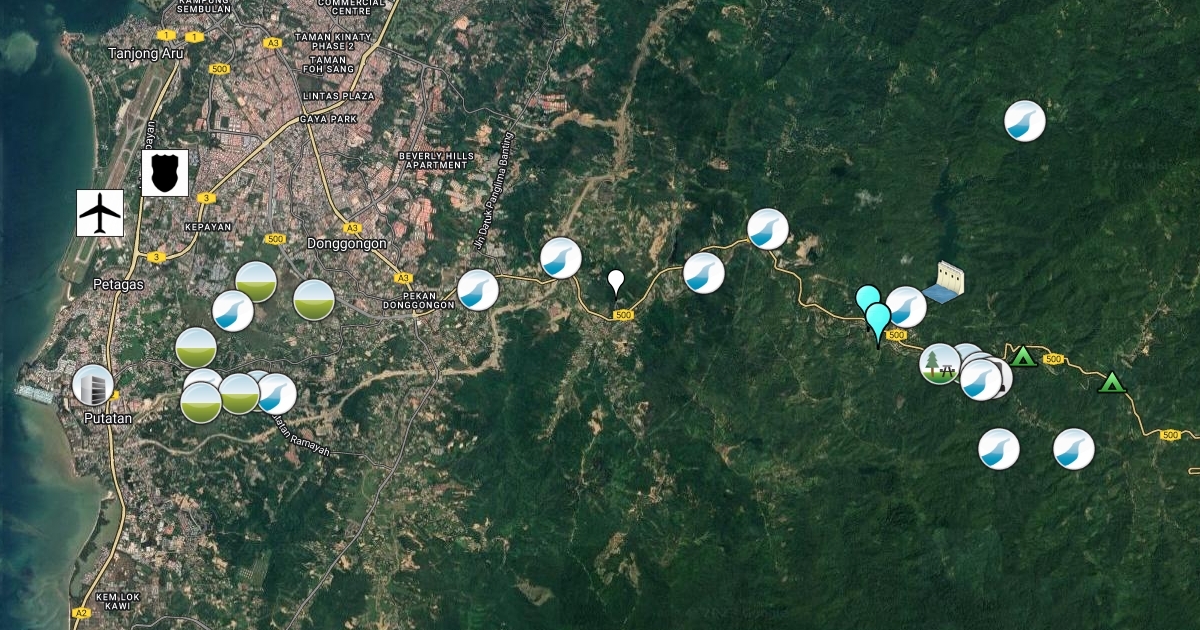Select the white pin marker

616,282
